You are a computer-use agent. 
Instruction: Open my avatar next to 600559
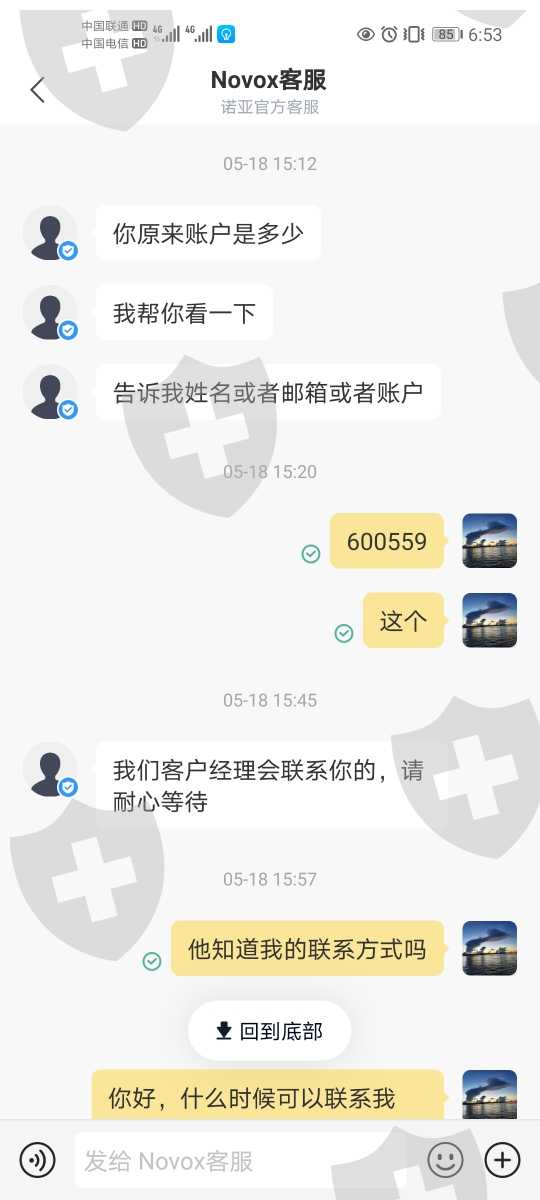490,541
